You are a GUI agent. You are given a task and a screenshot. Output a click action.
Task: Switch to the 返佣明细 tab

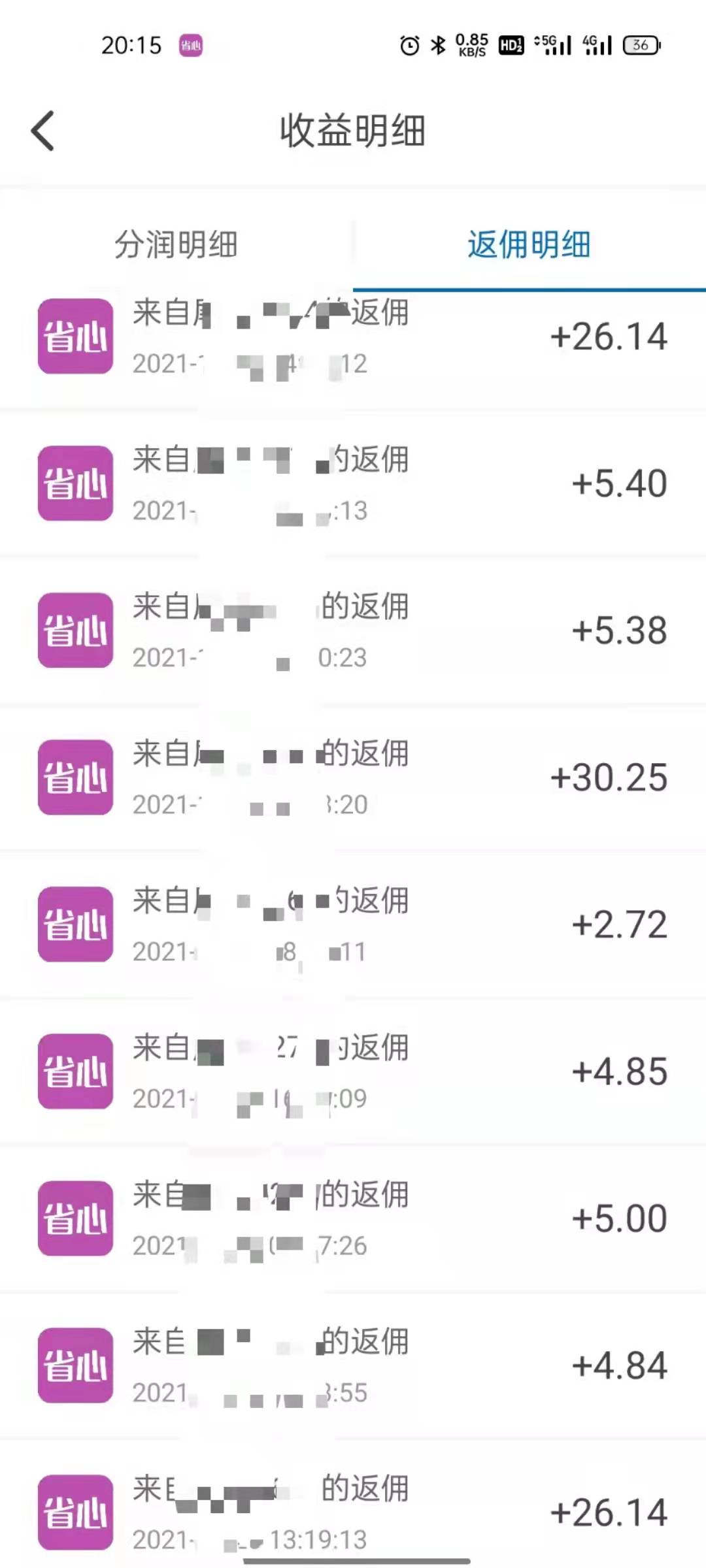pos(529,245)
